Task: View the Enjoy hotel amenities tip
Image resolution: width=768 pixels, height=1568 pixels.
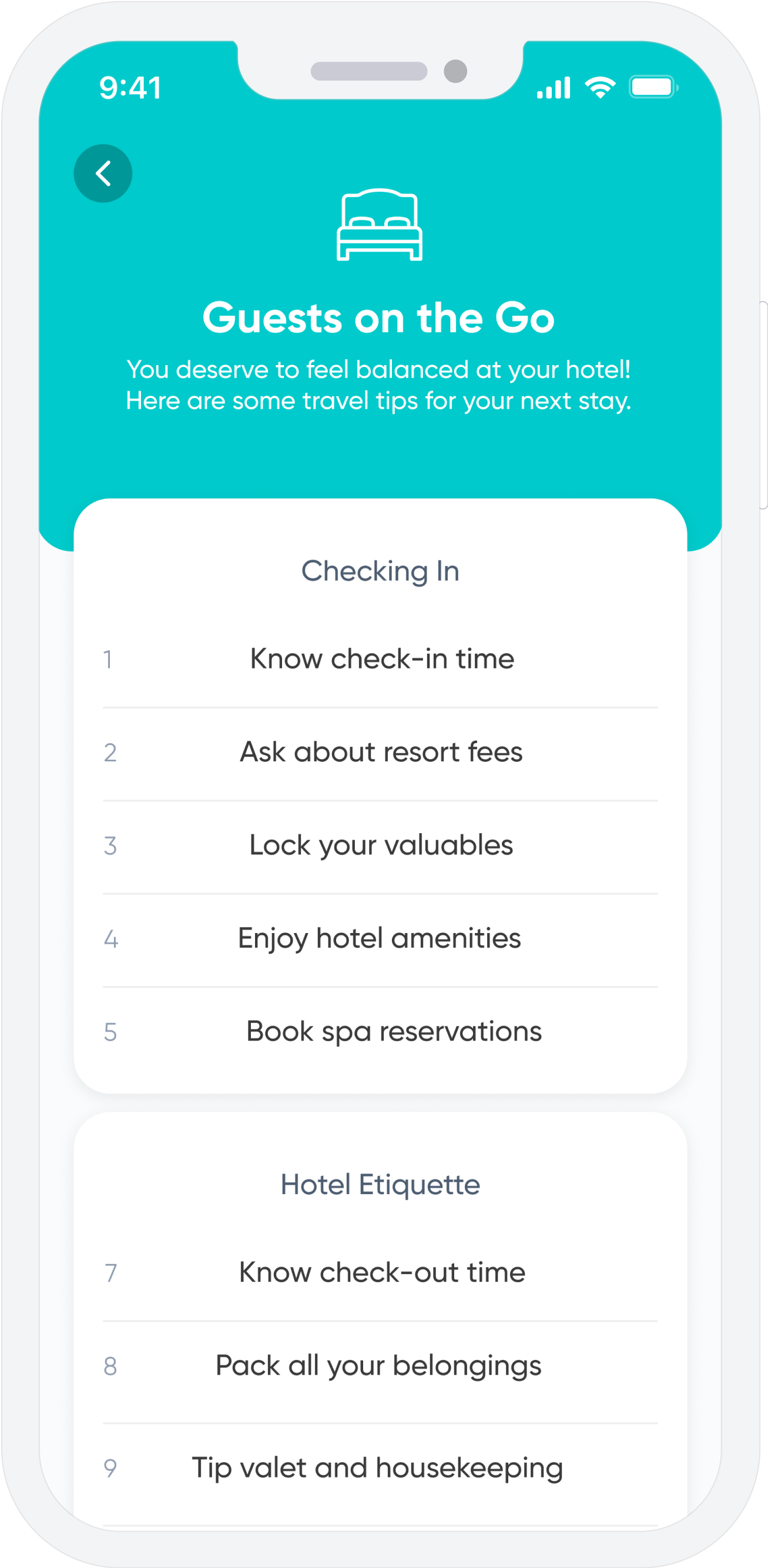Action: click(380, 938)
